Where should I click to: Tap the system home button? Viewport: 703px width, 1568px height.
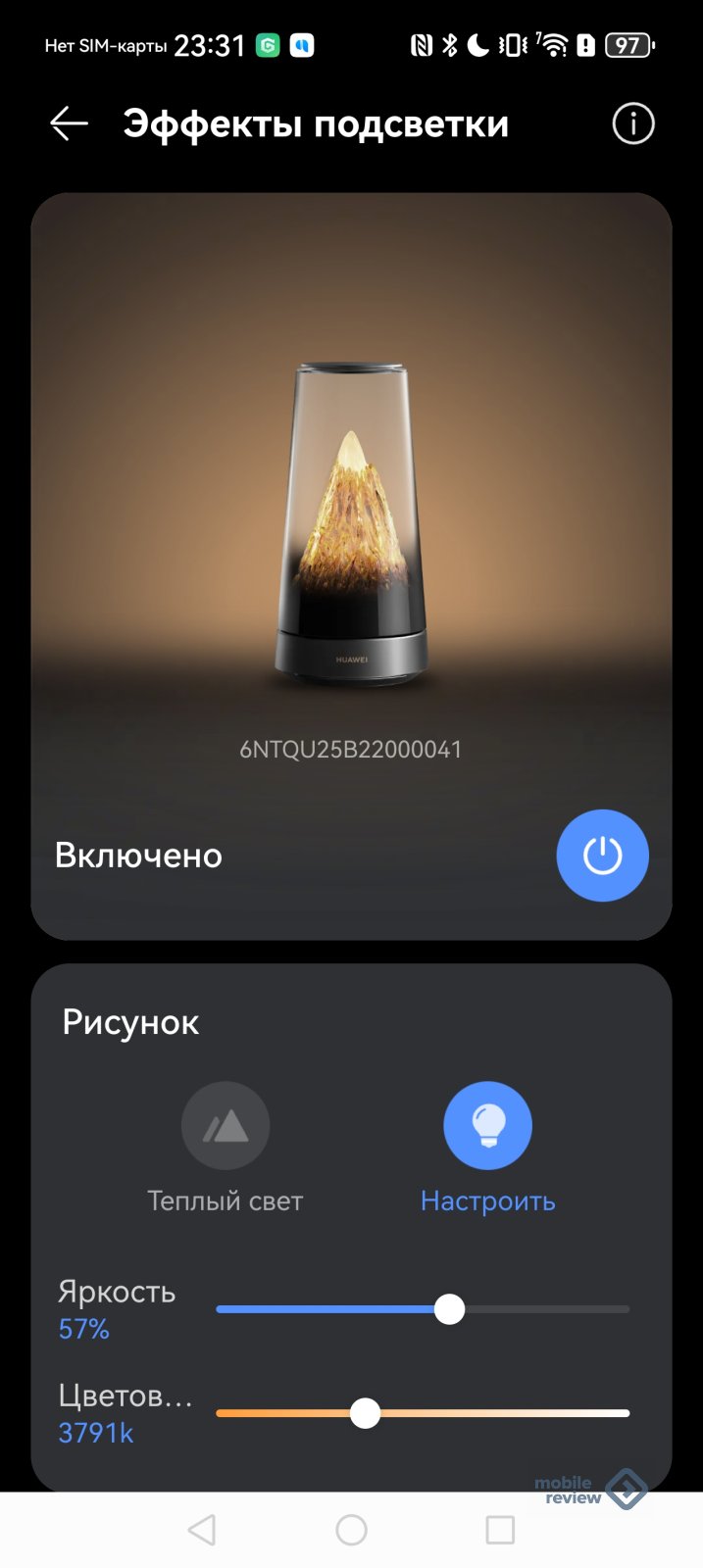tap(351, 1530)
